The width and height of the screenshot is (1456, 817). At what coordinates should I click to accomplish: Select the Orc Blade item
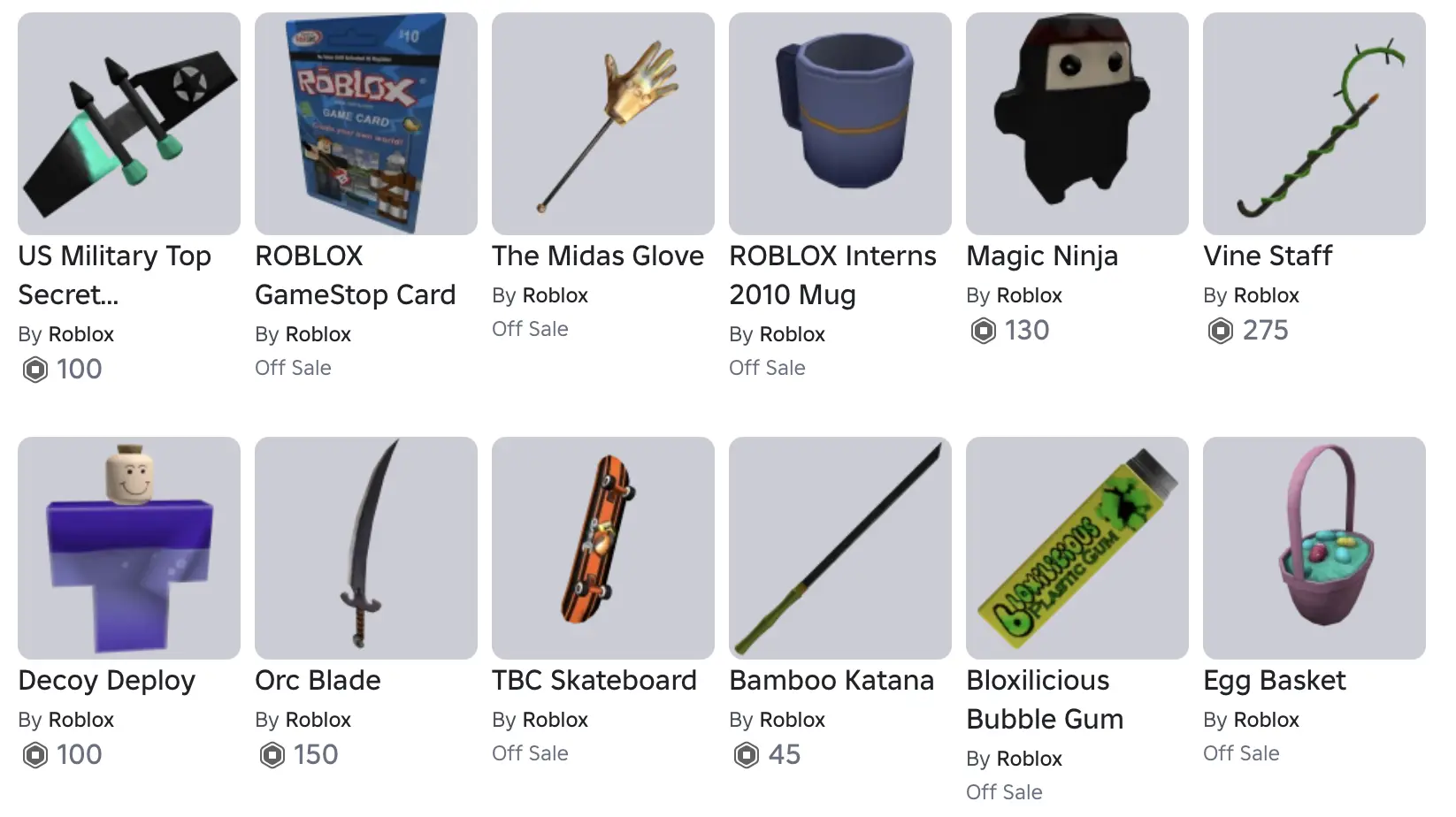(x=366, y=548)
